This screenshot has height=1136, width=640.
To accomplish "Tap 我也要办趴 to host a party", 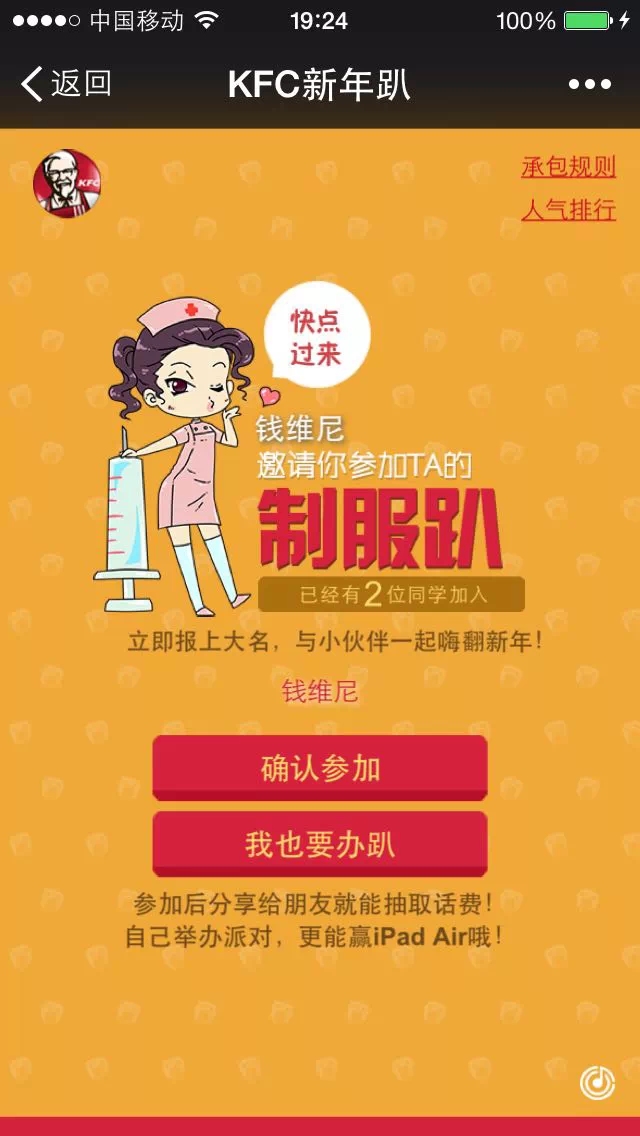I will 320,844.
